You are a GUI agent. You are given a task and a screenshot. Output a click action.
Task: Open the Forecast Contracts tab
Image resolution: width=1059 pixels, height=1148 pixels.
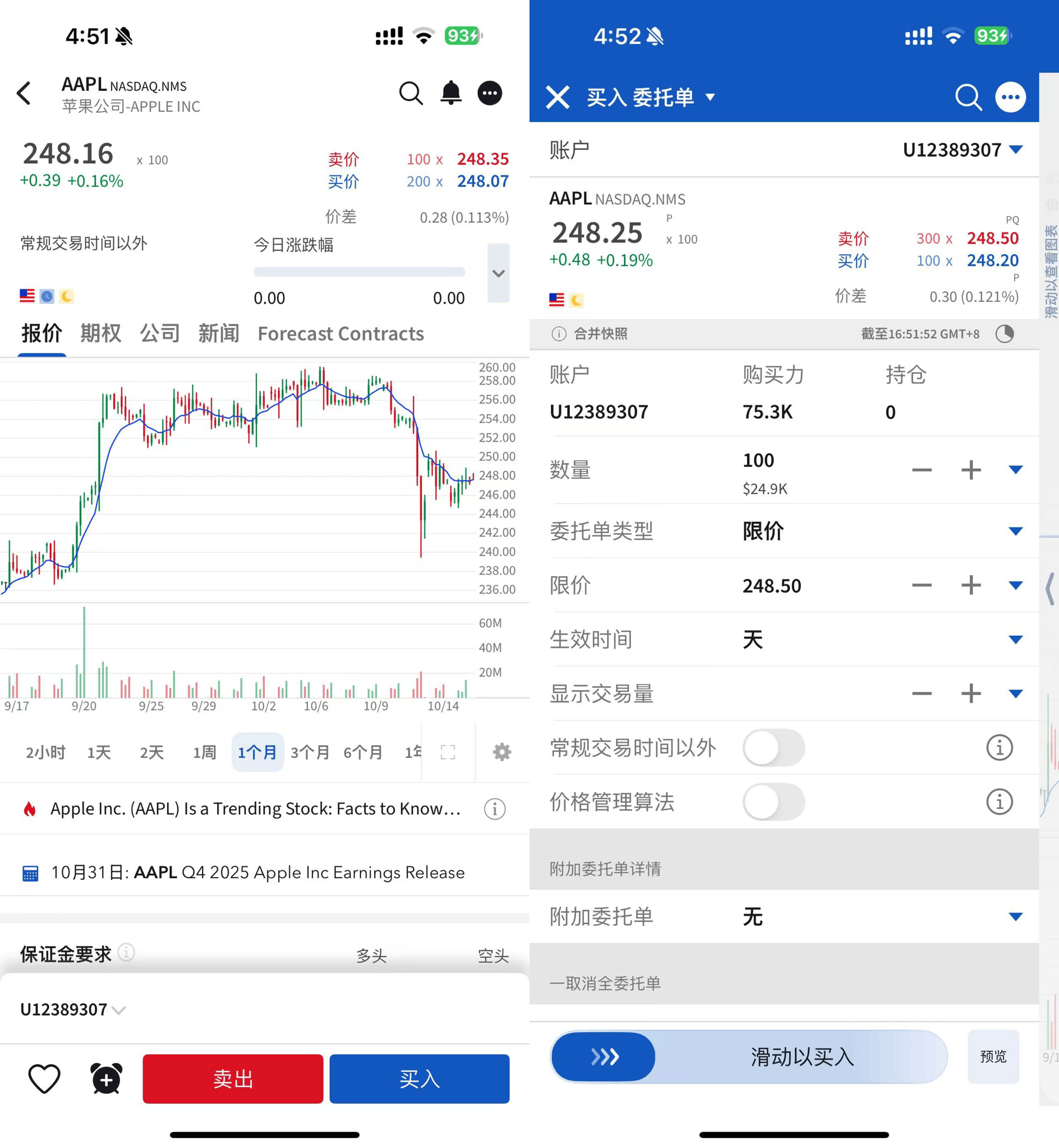340,333
